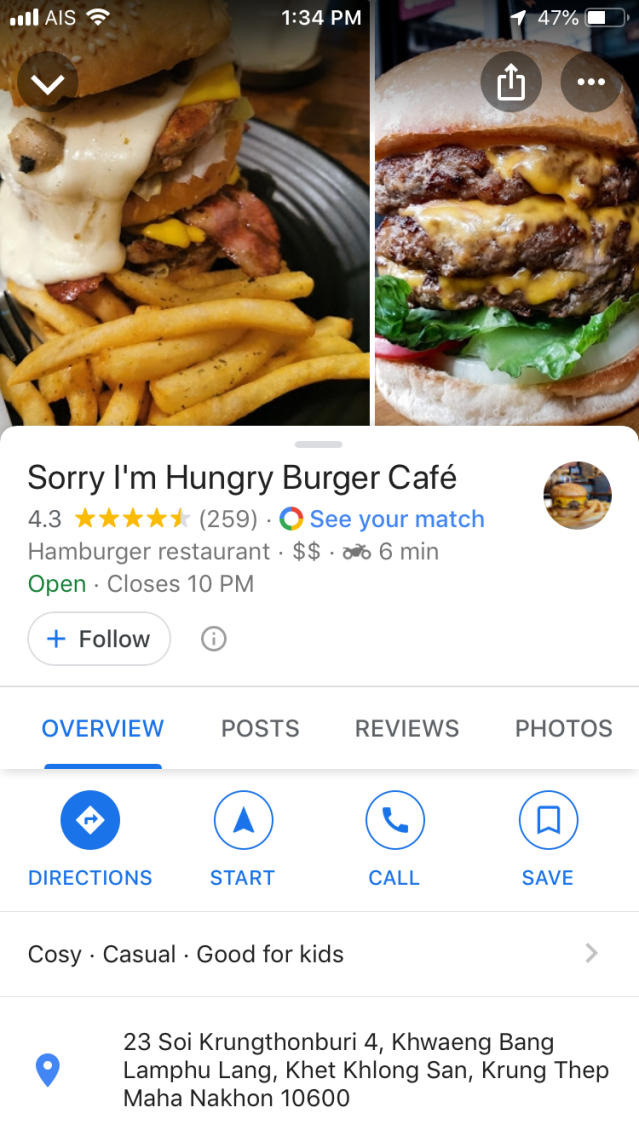The height and width of the screenshot is (1136, 639).
Task: Open the round restaurant profile picture
Action: click(577, 496)
